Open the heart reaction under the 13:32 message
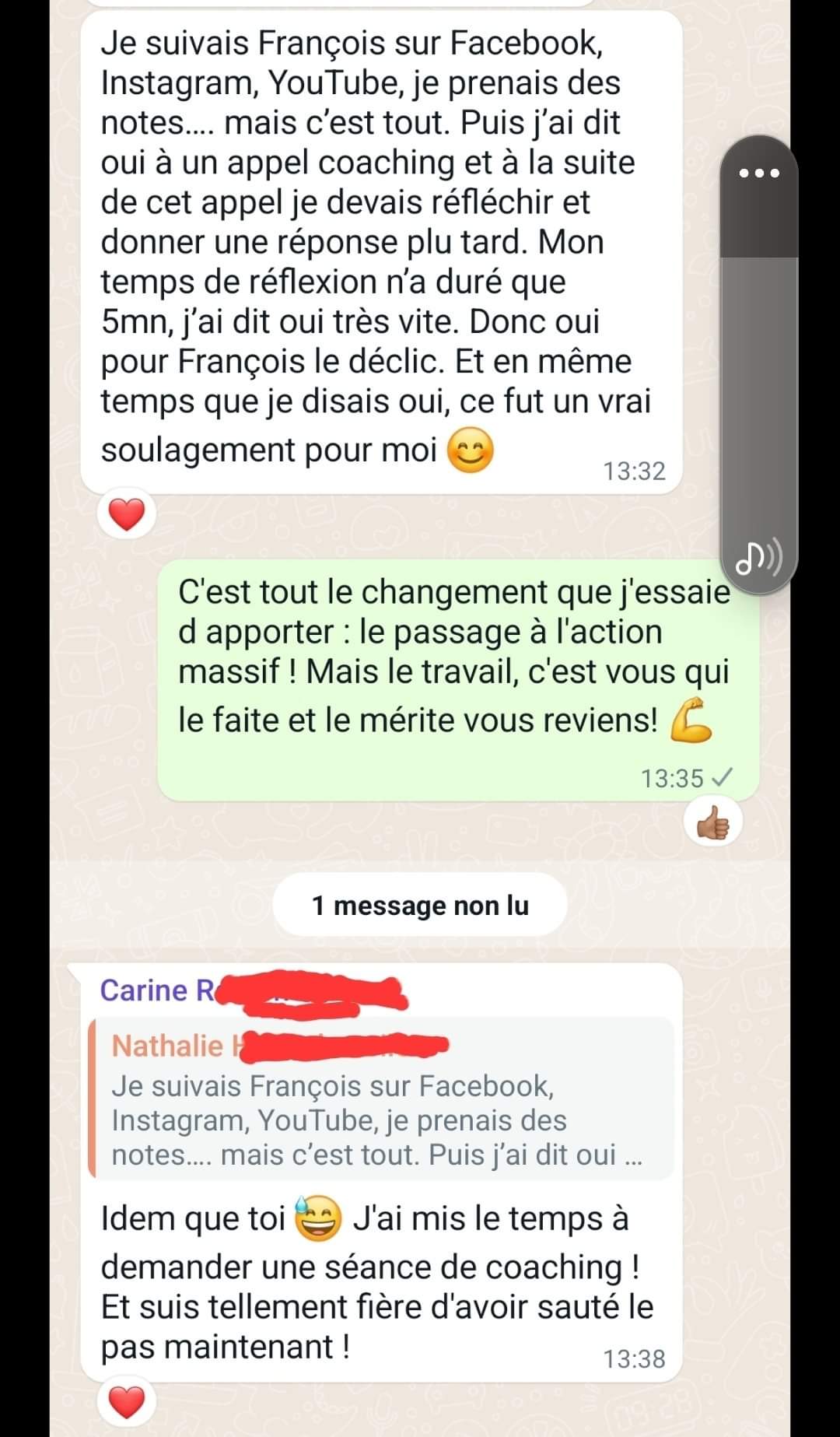 127,515
